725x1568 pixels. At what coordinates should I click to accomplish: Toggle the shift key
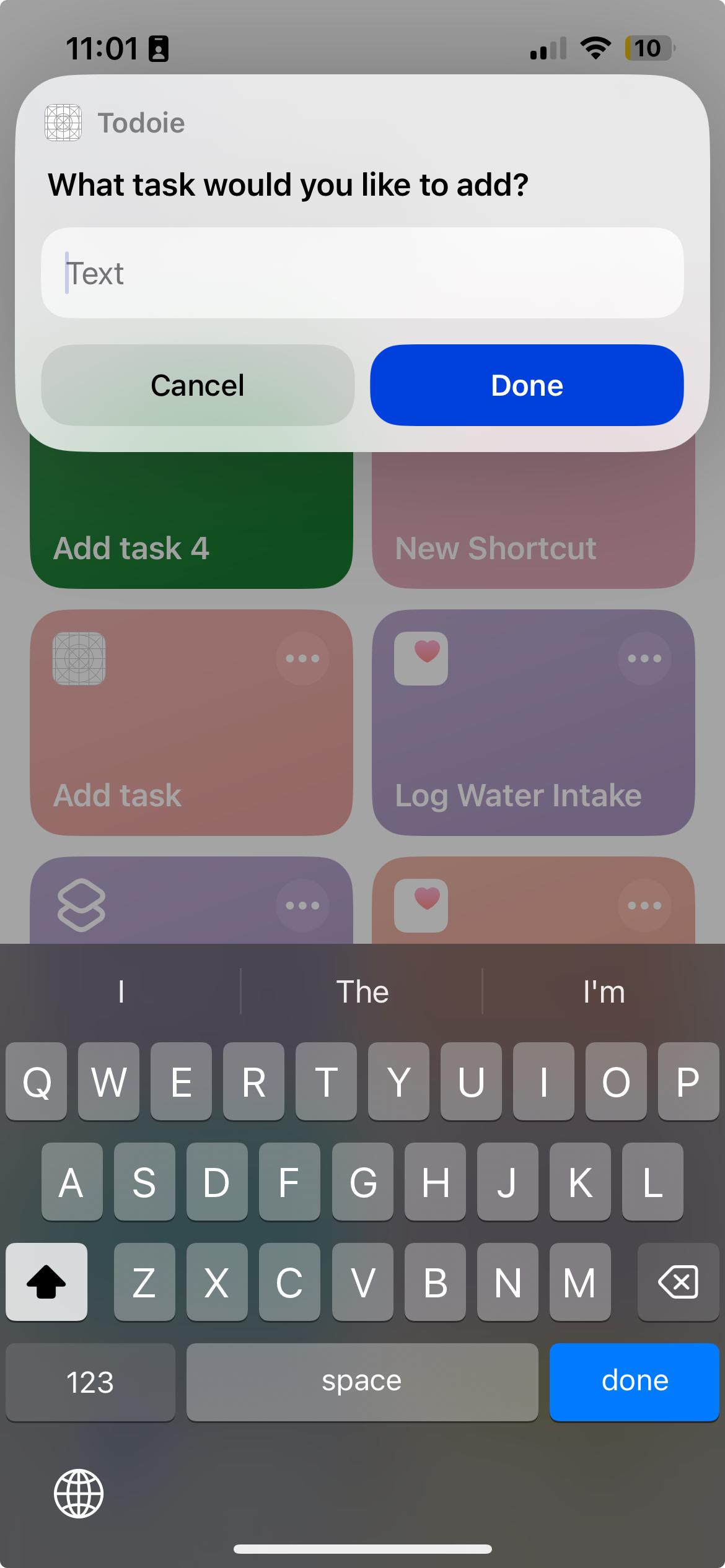(46, 1281)
